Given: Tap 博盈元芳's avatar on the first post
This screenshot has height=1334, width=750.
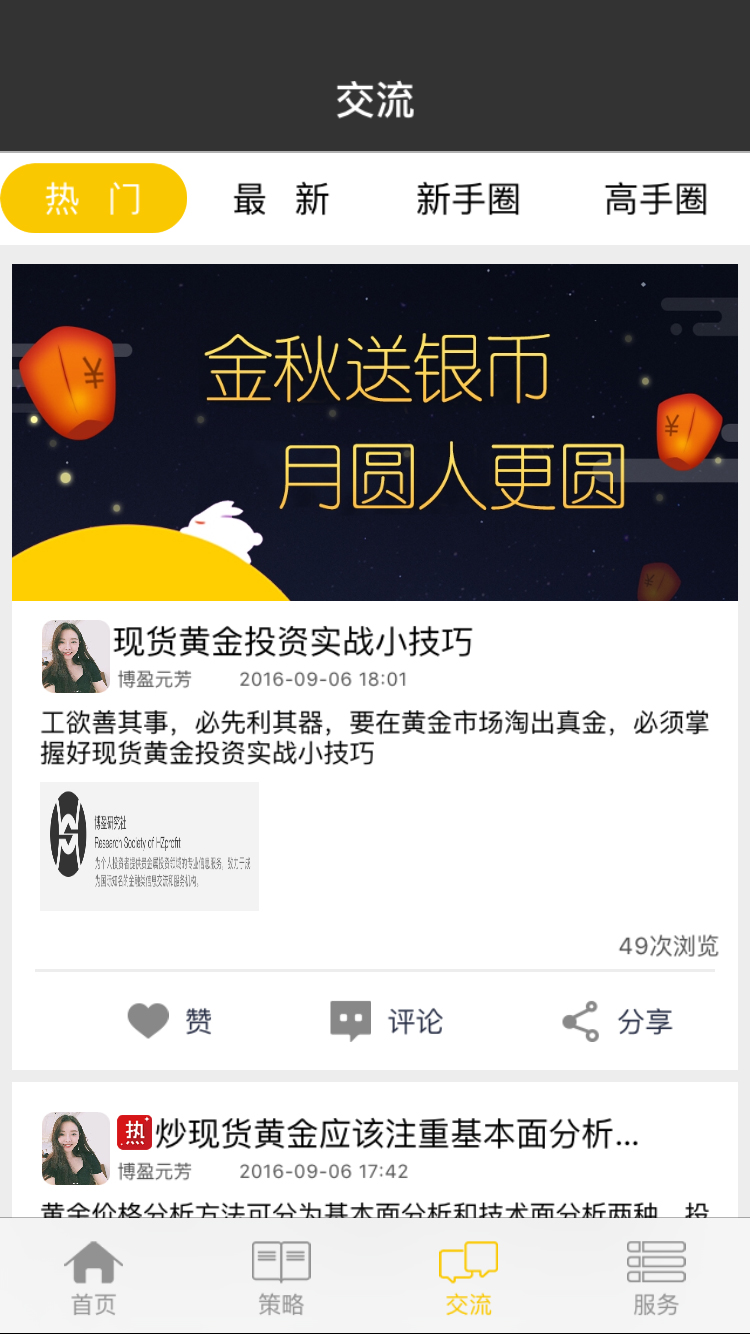Looking at the screenshot, I should (76, 656).
